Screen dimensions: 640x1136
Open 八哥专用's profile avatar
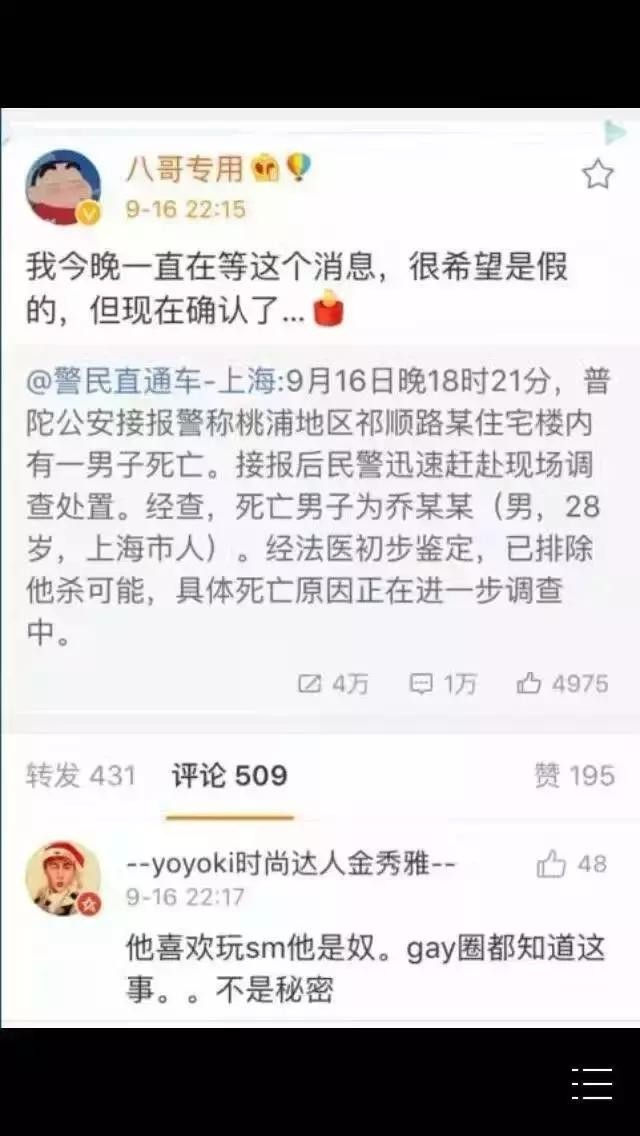(x=62, y=187)
